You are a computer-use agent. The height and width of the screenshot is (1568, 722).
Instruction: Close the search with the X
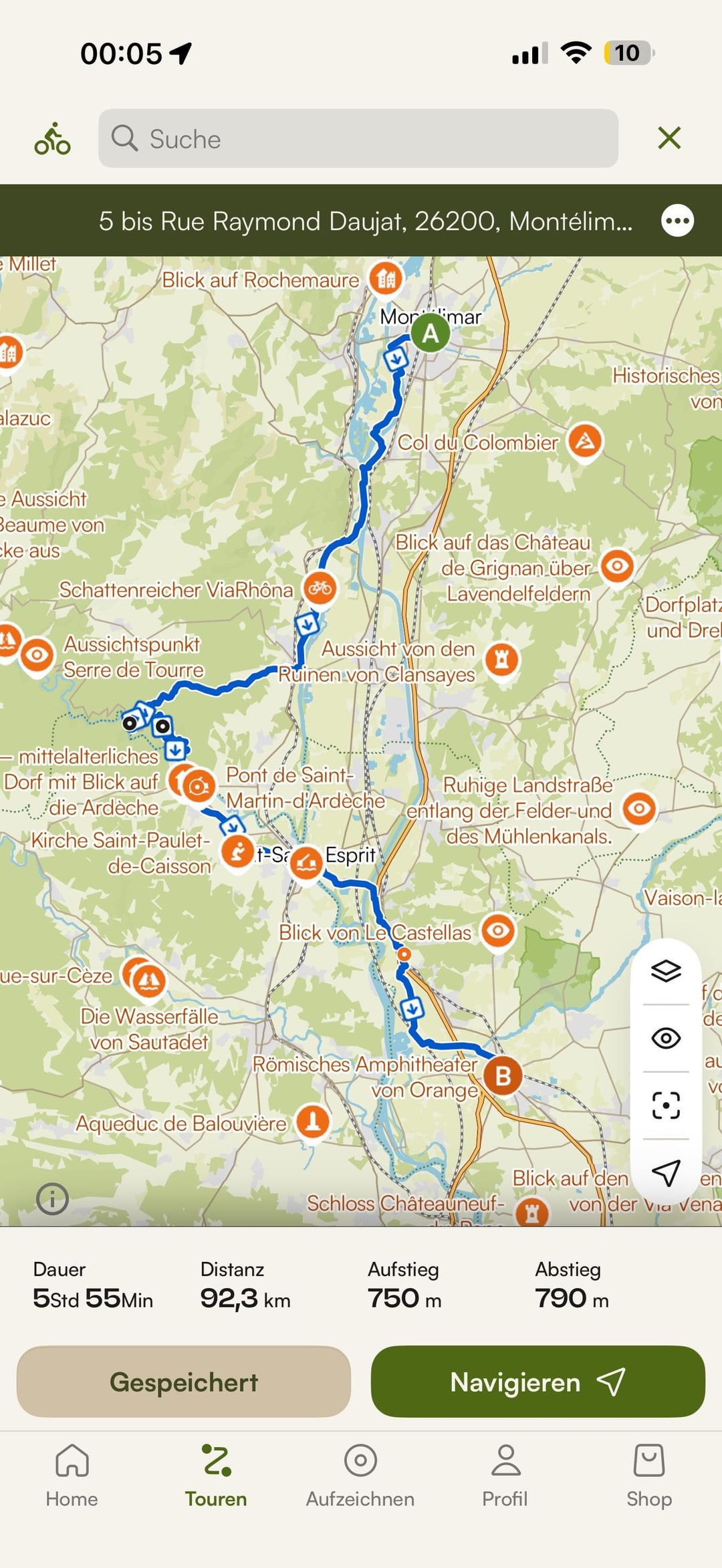pyautogui.click(x=669, y=138)
